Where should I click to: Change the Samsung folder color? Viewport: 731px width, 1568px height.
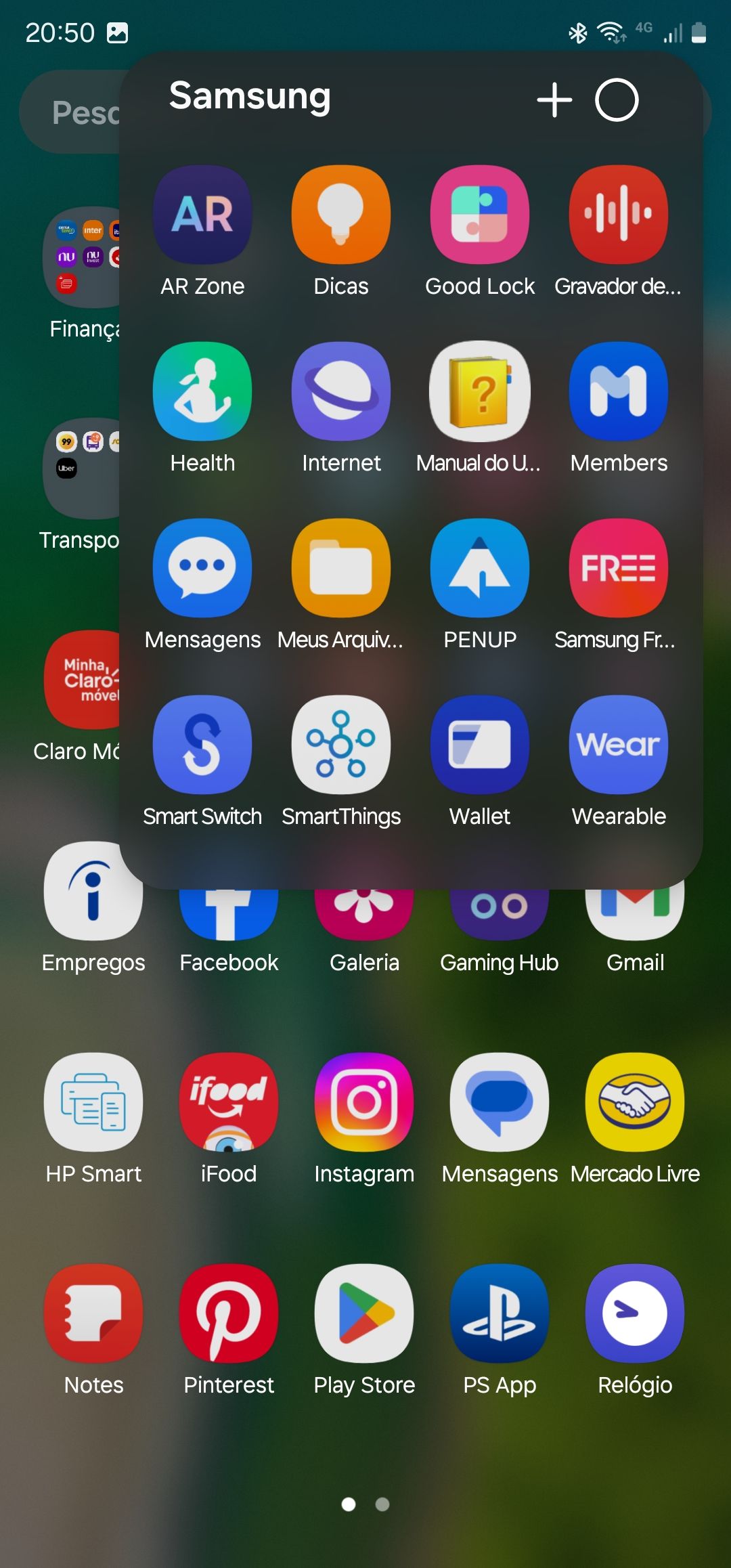[x=616, y=100]
